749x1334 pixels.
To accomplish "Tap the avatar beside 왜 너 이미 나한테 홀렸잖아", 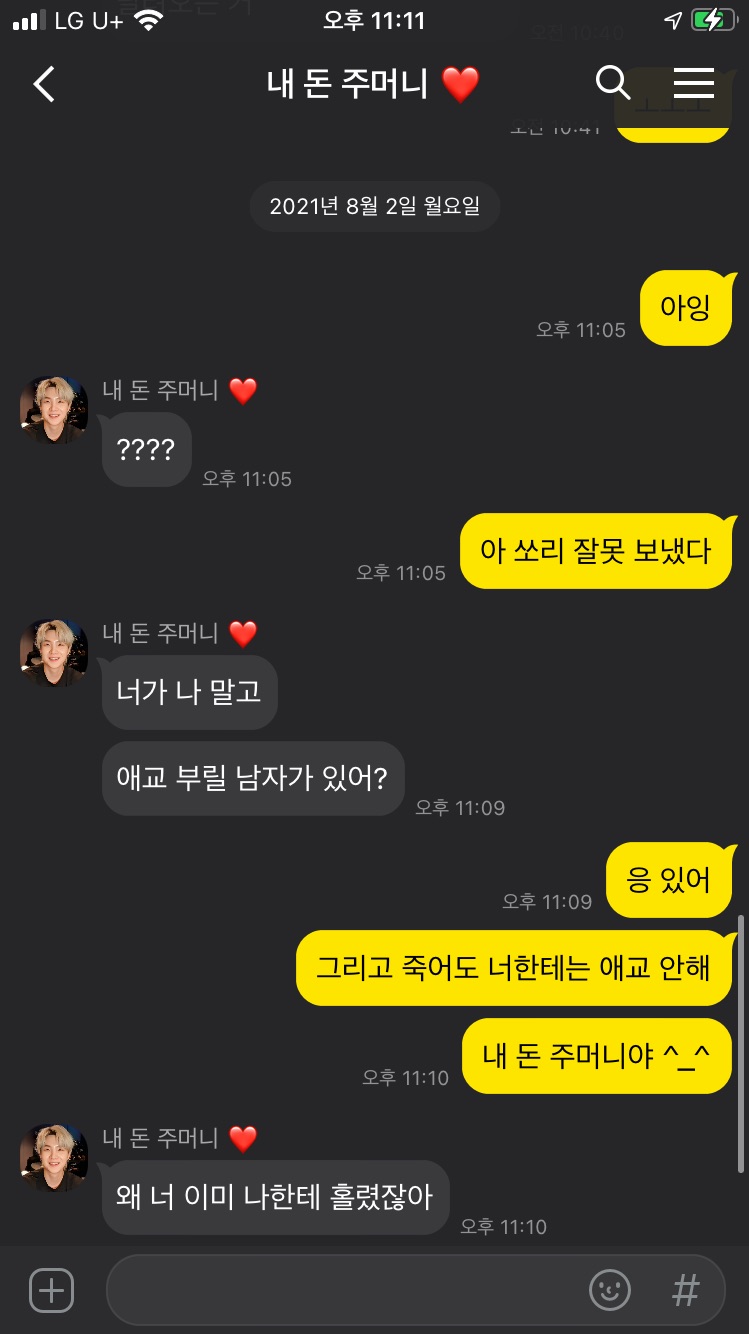I will (54, 1158).
